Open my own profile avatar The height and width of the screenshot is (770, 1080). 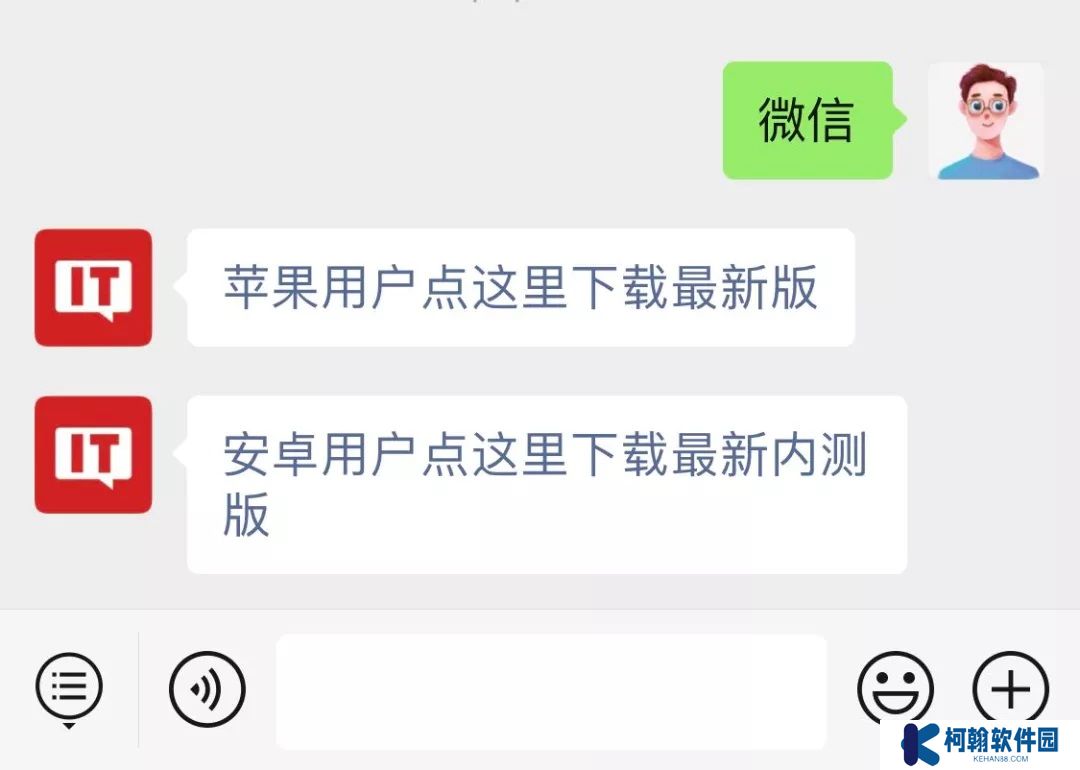click(x=985, y=121)
